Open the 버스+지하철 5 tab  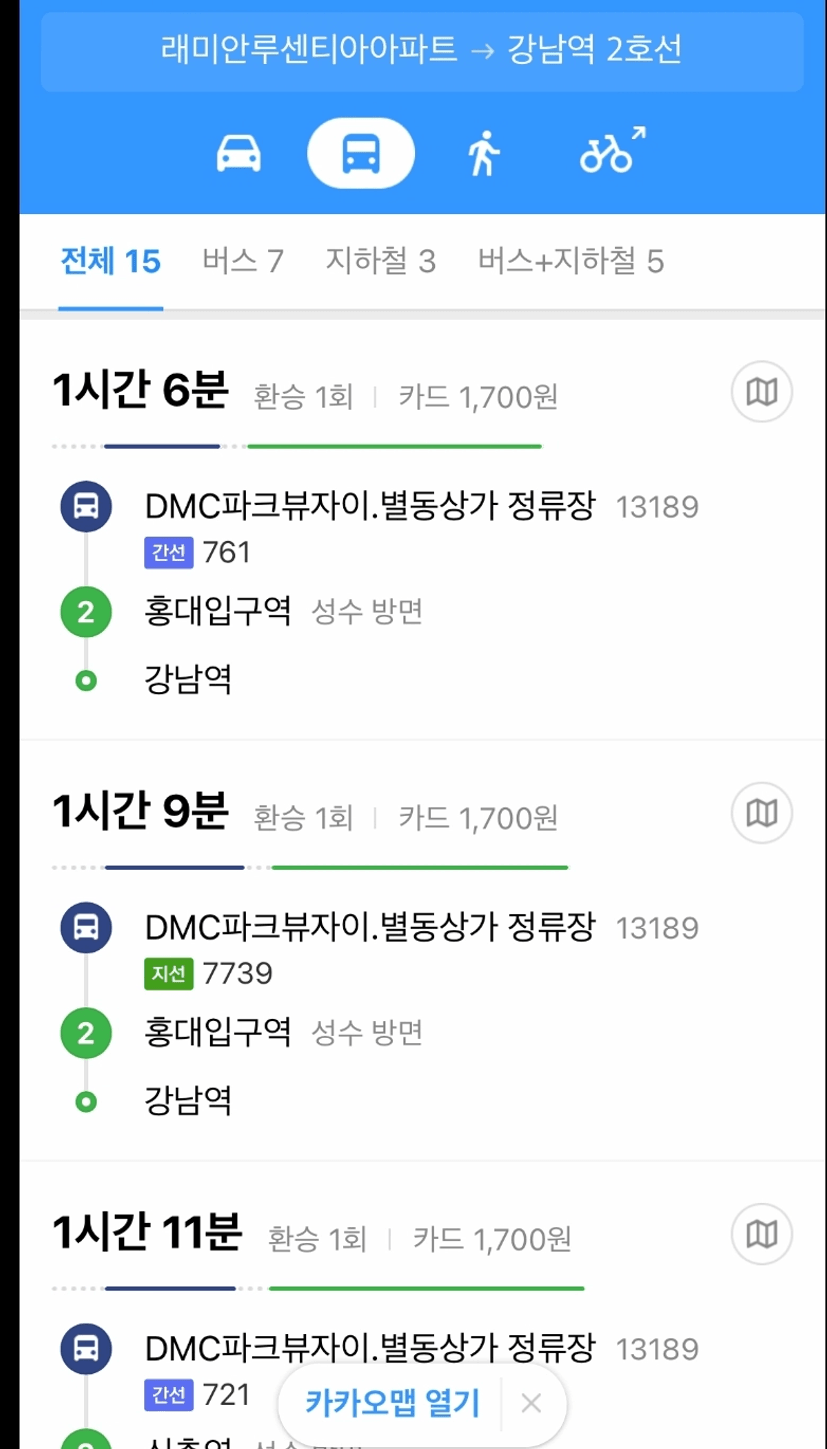(570, 262)
